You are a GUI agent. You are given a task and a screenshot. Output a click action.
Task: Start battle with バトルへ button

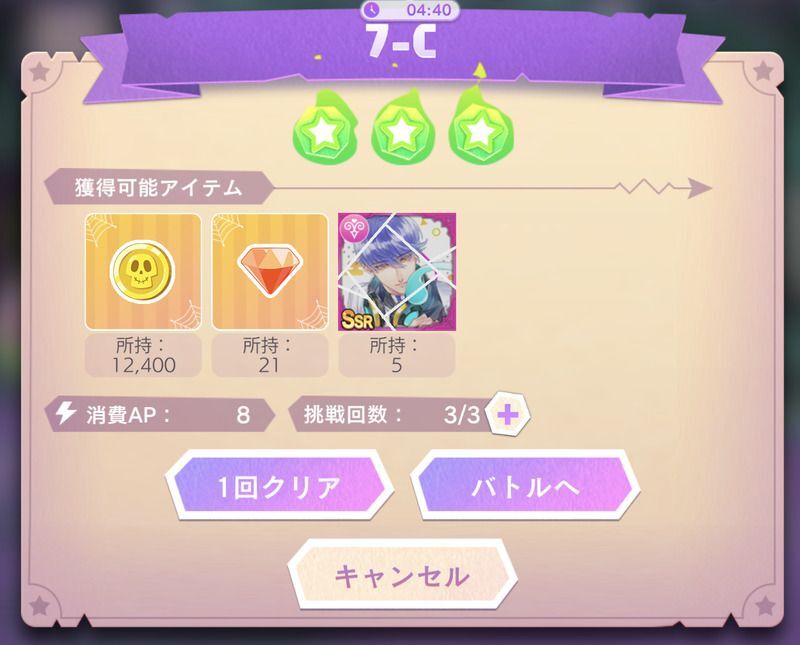(x=525, y=487)
